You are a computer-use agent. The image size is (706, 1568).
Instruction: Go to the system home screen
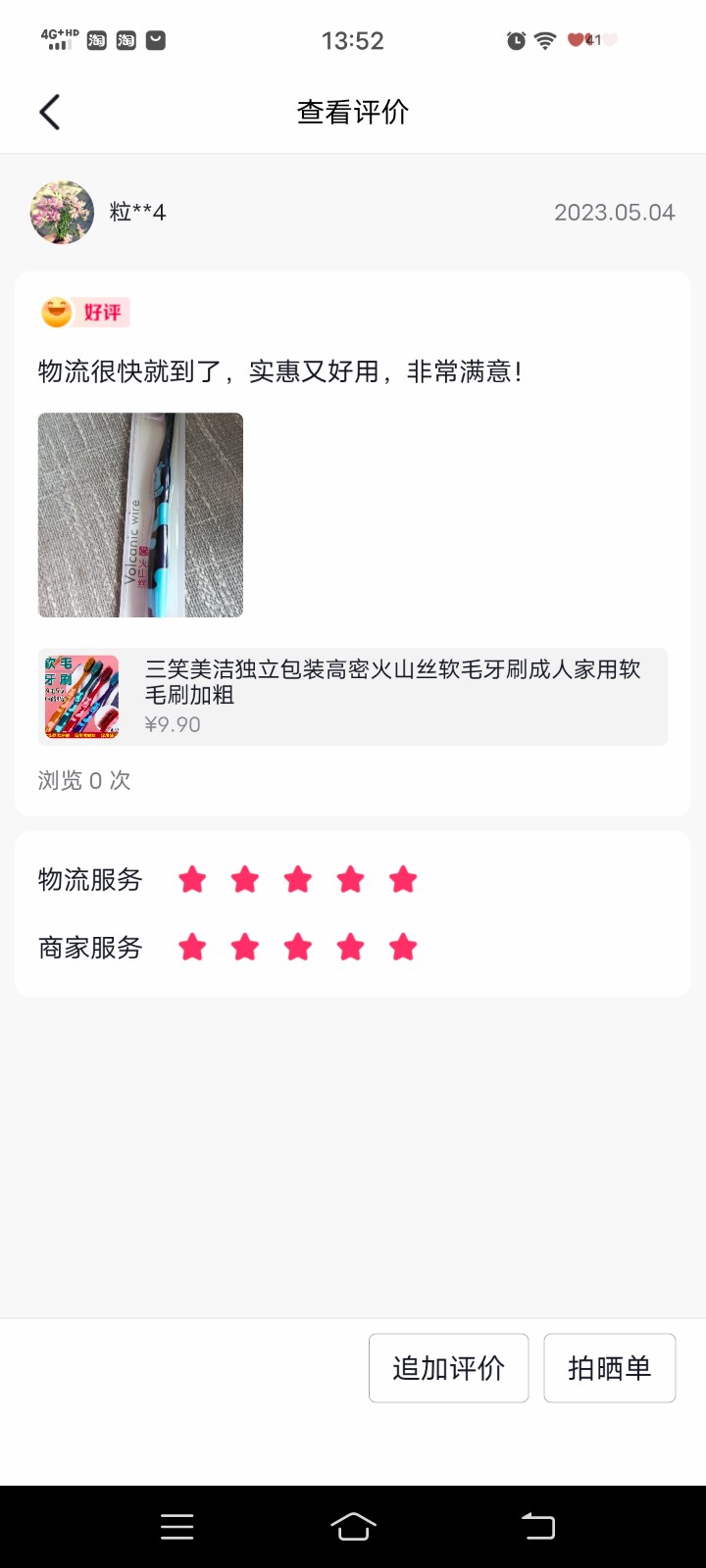353,1526
